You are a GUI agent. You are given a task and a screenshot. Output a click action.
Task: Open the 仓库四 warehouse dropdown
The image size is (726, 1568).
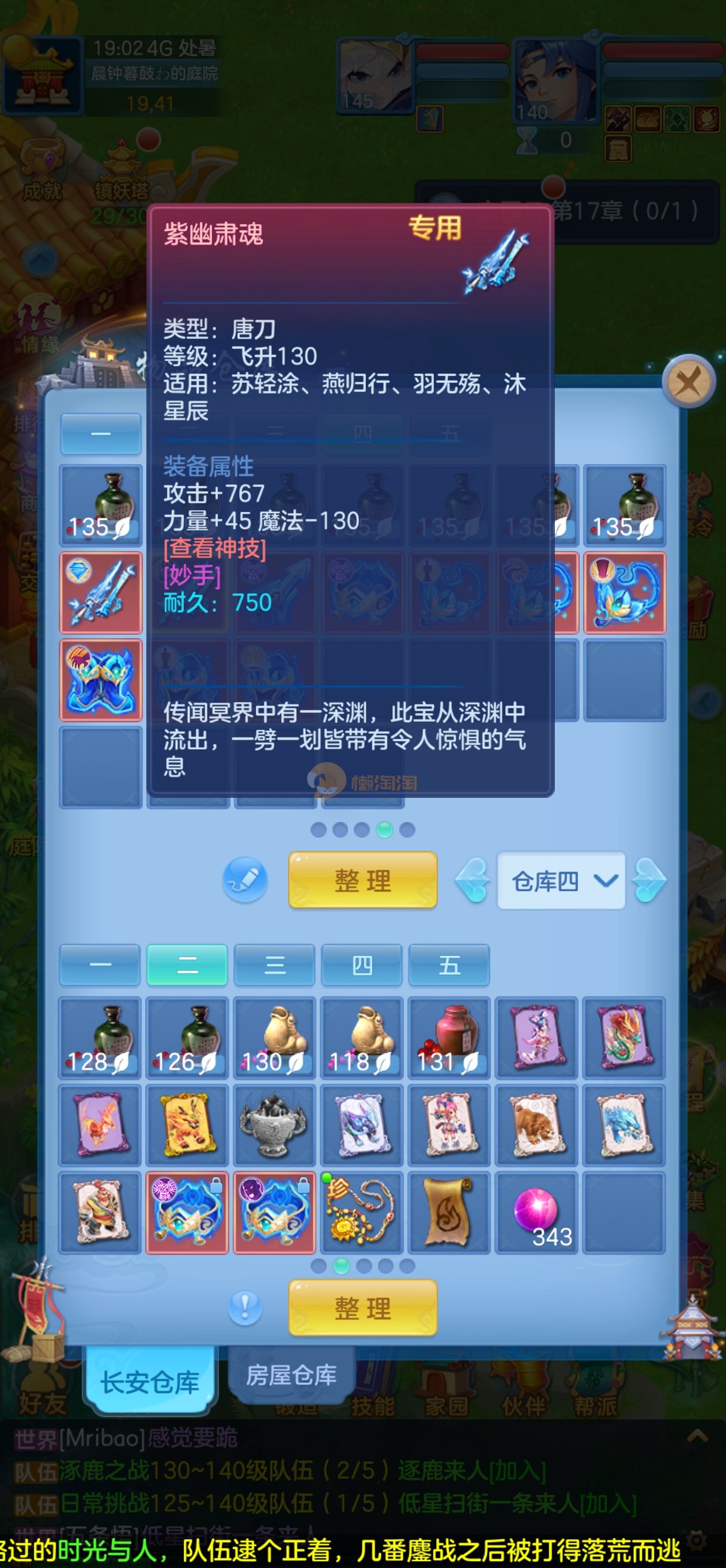(x=561, y=880)
